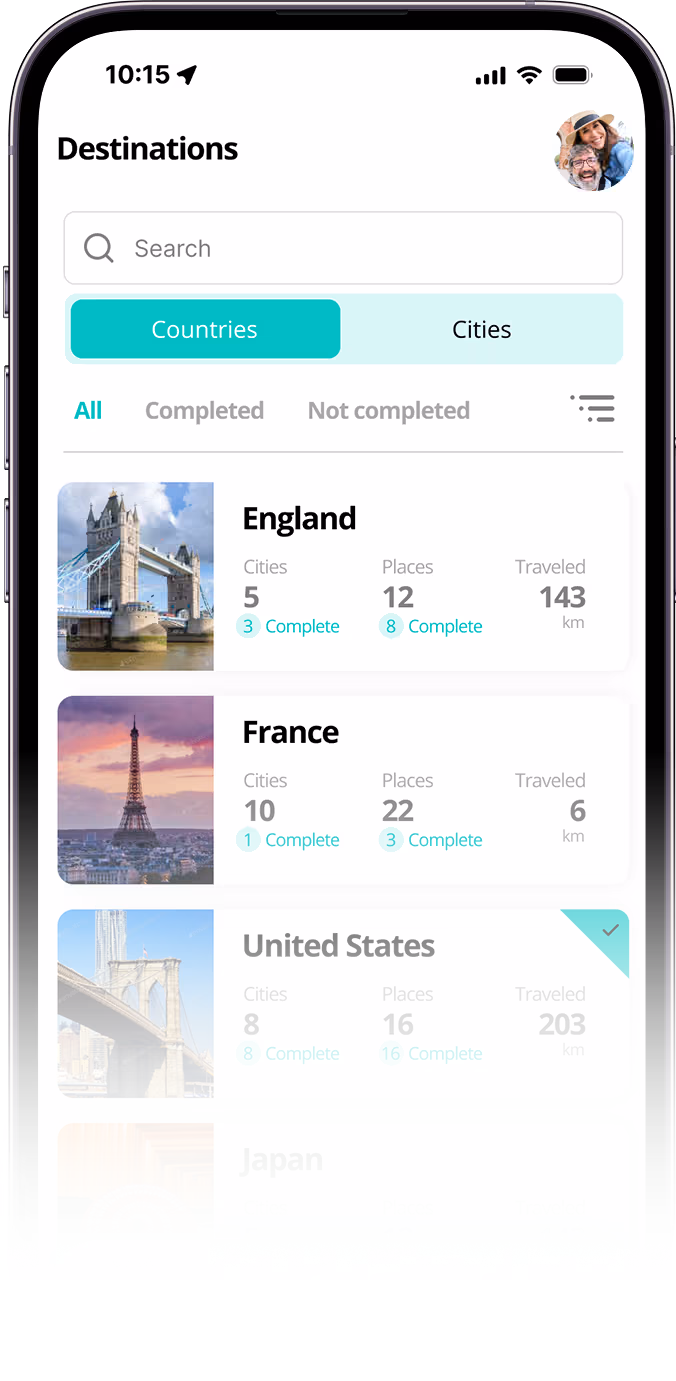Viewport: 676px width, 1381px height.
Task: Open the France destination card
Action: point(343,790)
